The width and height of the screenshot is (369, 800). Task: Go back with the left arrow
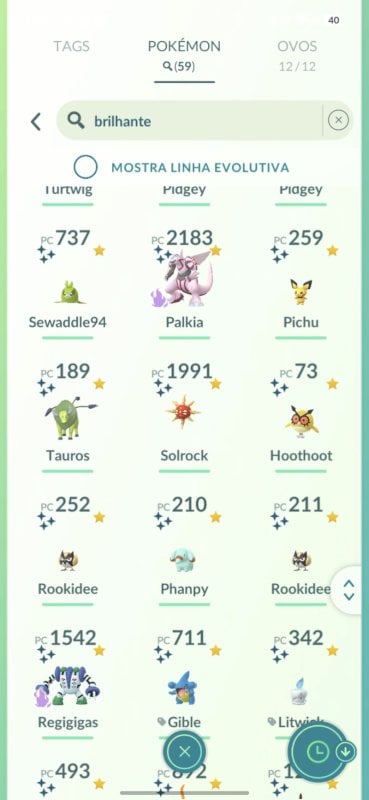36,121
